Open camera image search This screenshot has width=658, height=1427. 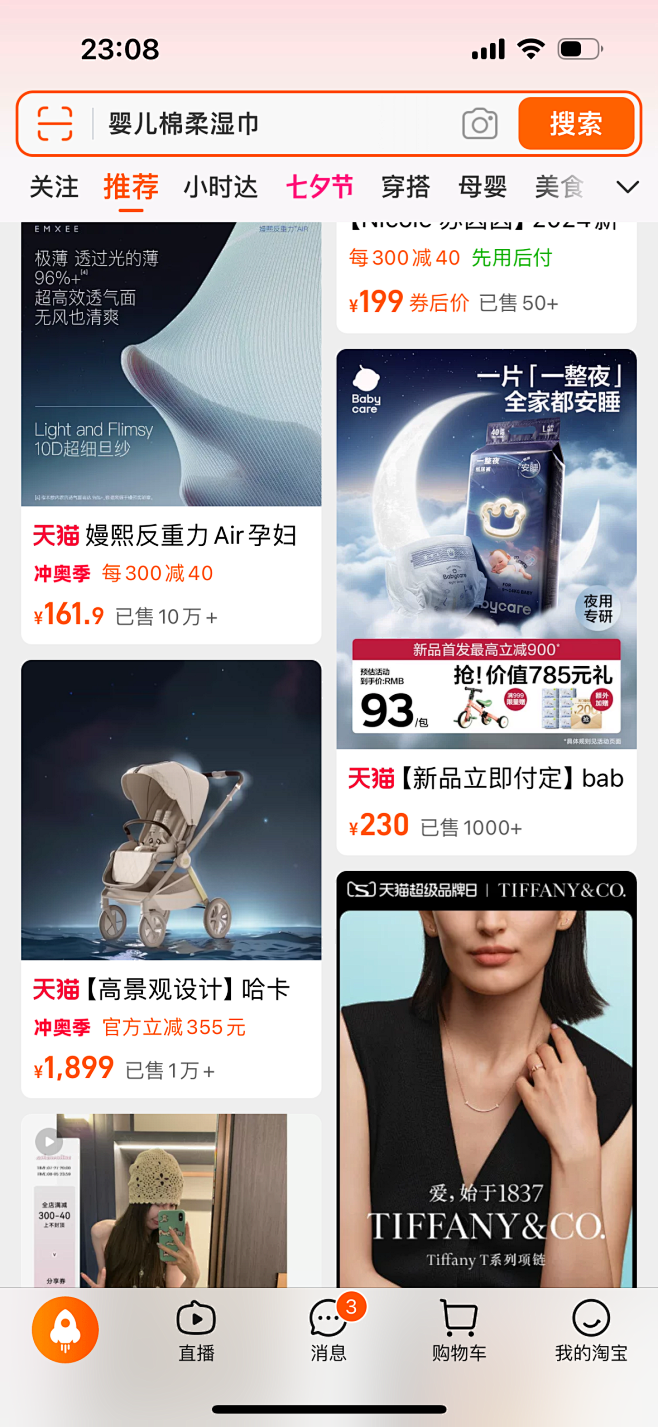click(x=480, y=124)
